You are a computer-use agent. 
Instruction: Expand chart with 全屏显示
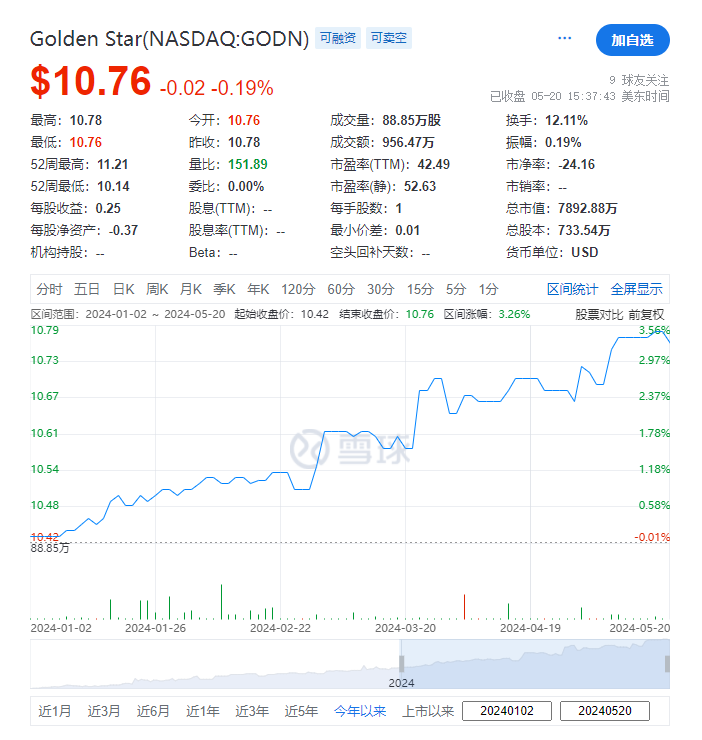click(x=636, y=289)
